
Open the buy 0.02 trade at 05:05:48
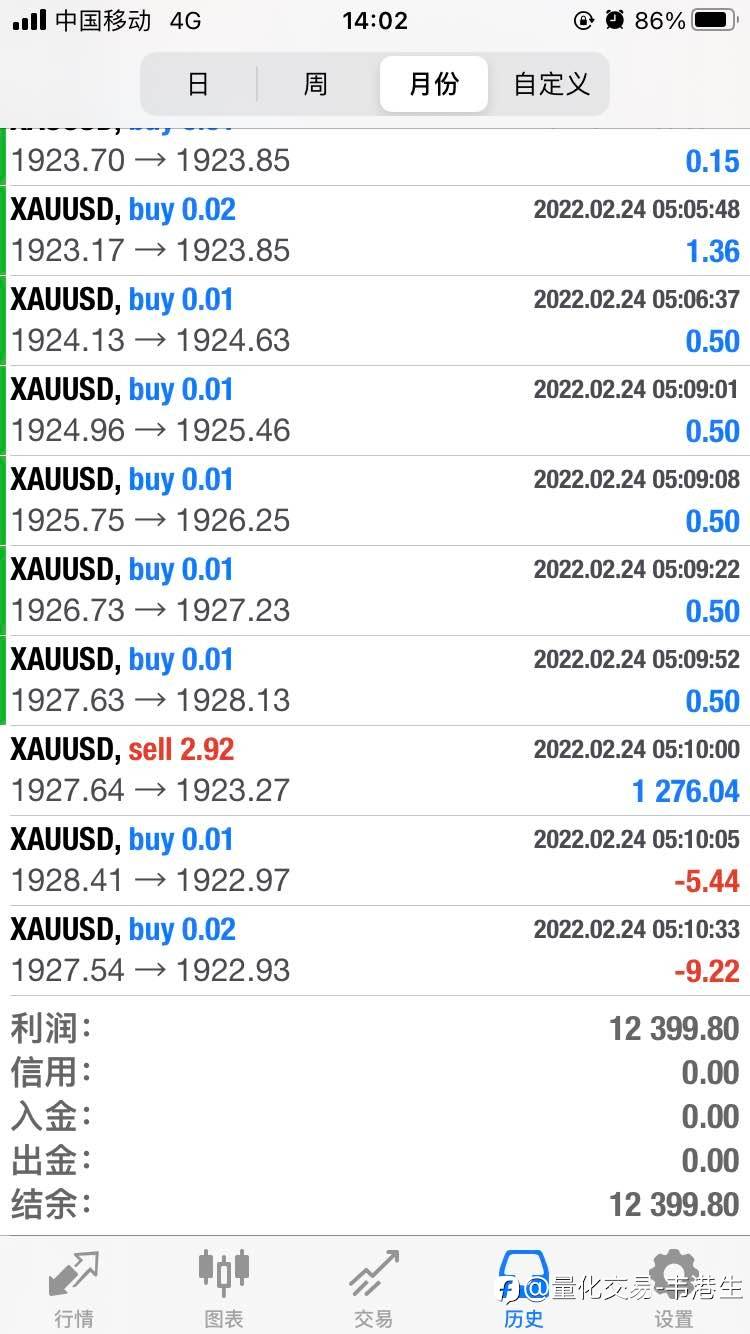(x=375, y=231)
